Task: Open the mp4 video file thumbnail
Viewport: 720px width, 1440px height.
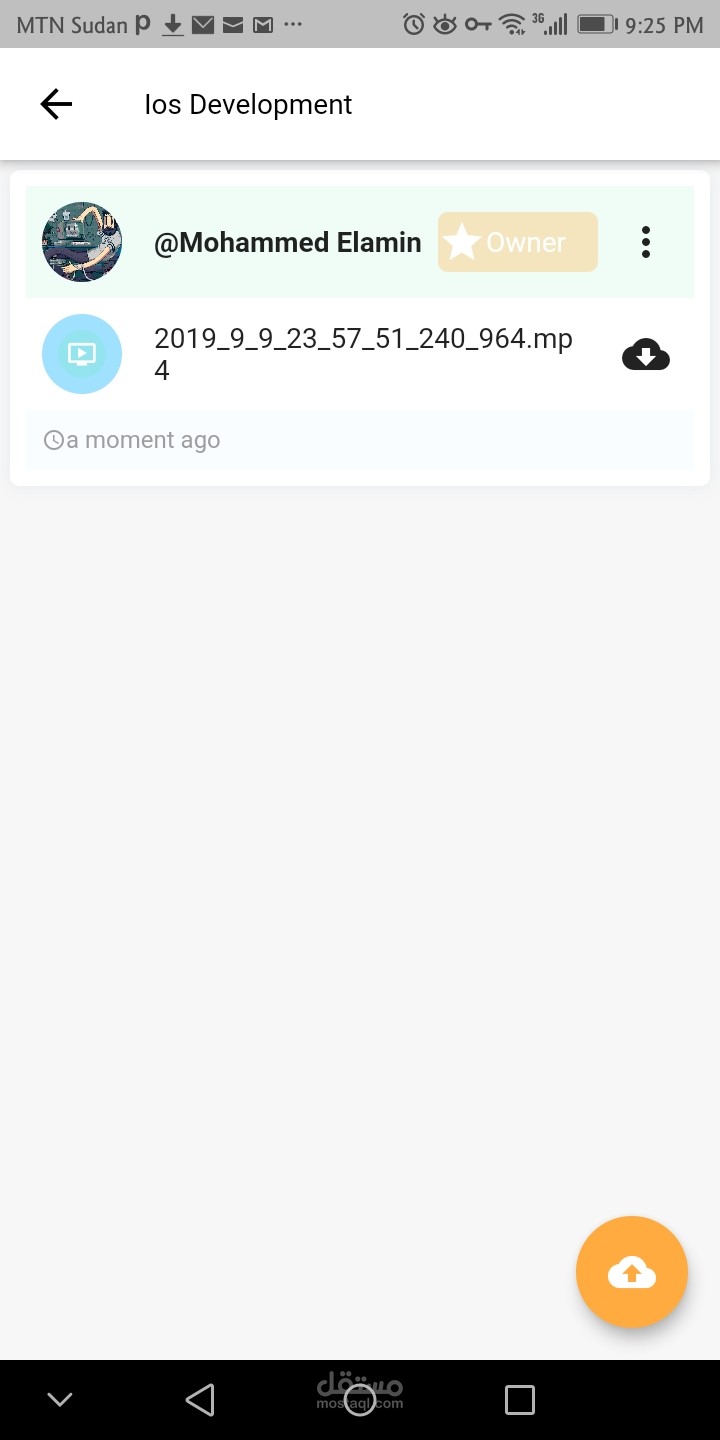Action: [x=82, y=354]
